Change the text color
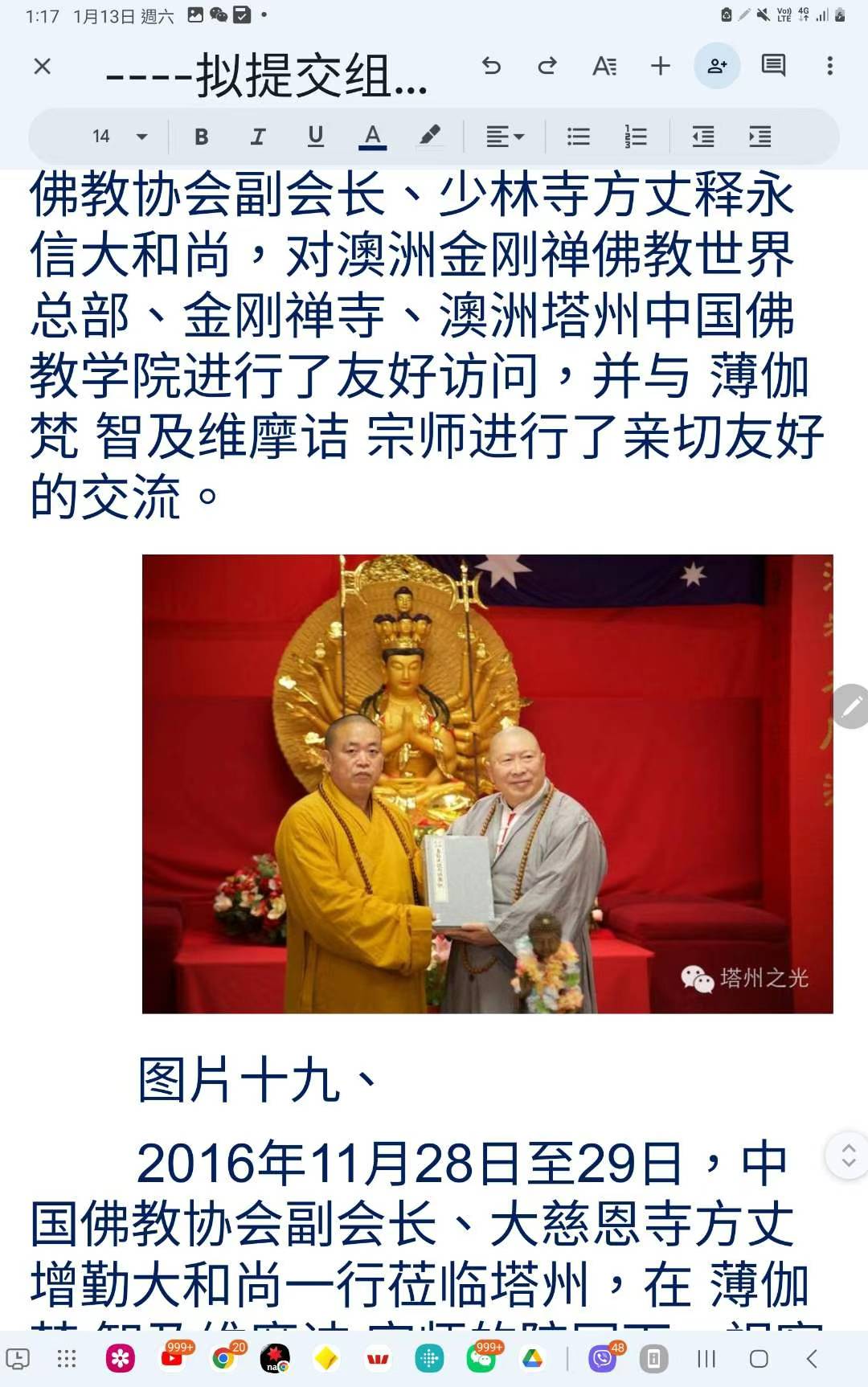The height and width of the screenshot is (1387, 868). tap(372, 137)
